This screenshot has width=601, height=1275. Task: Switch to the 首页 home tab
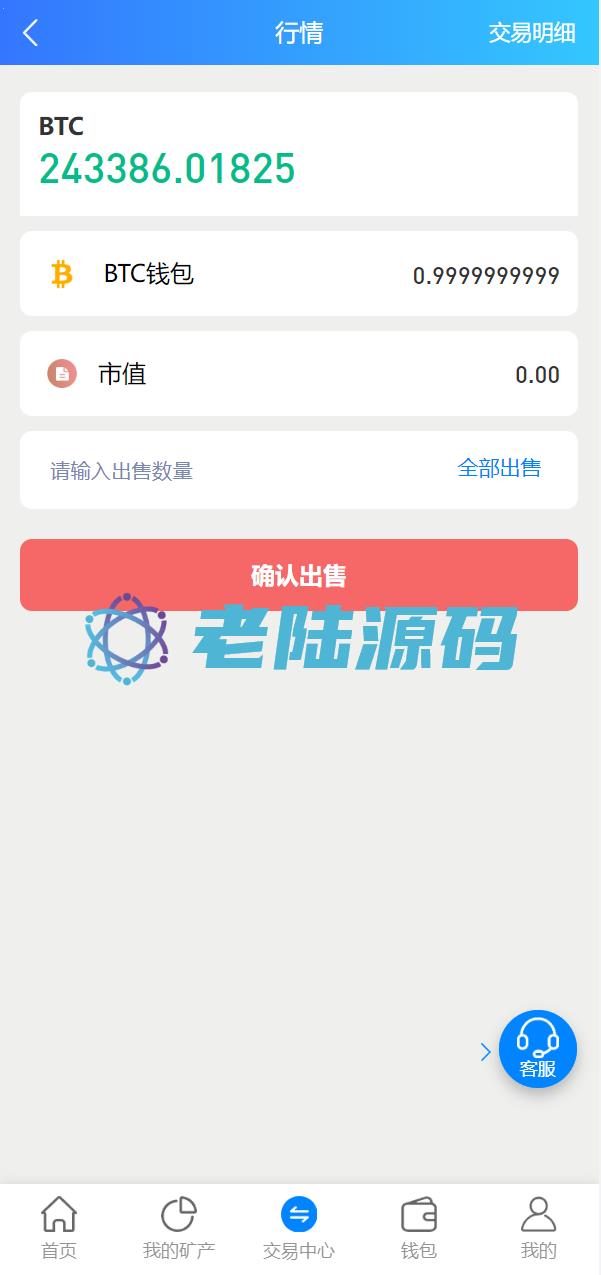click(59, 1229)
